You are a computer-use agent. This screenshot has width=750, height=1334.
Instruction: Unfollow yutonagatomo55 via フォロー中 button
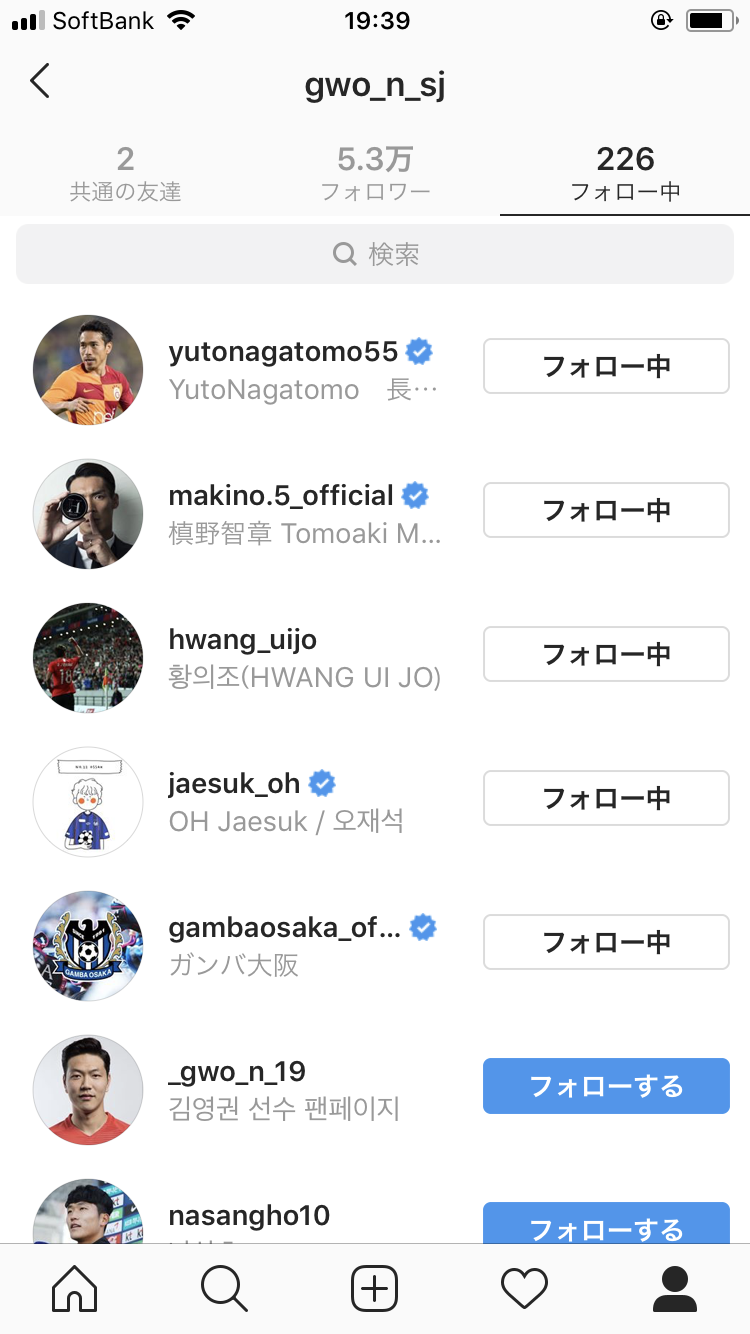point(606,366)
